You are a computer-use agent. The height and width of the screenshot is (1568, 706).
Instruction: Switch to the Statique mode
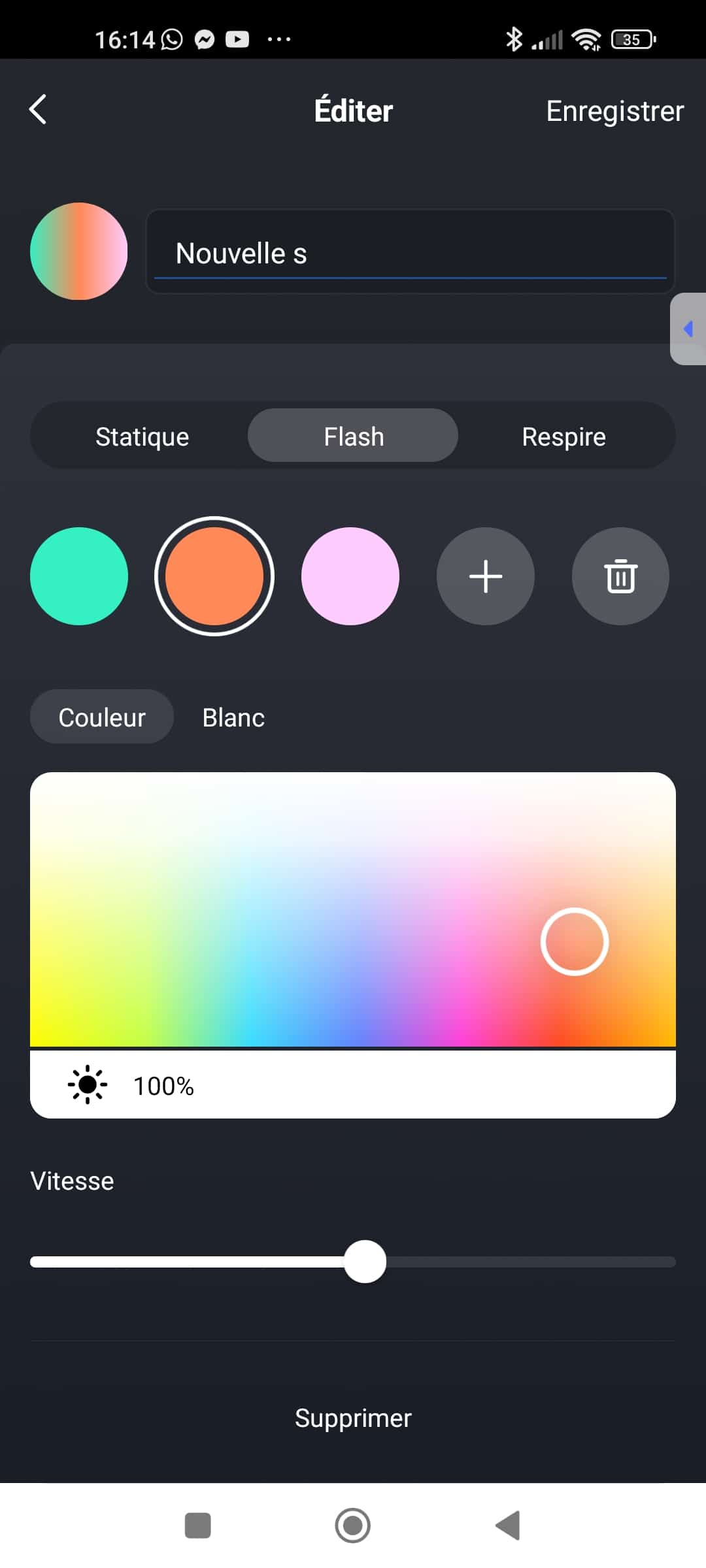(142, 436)
